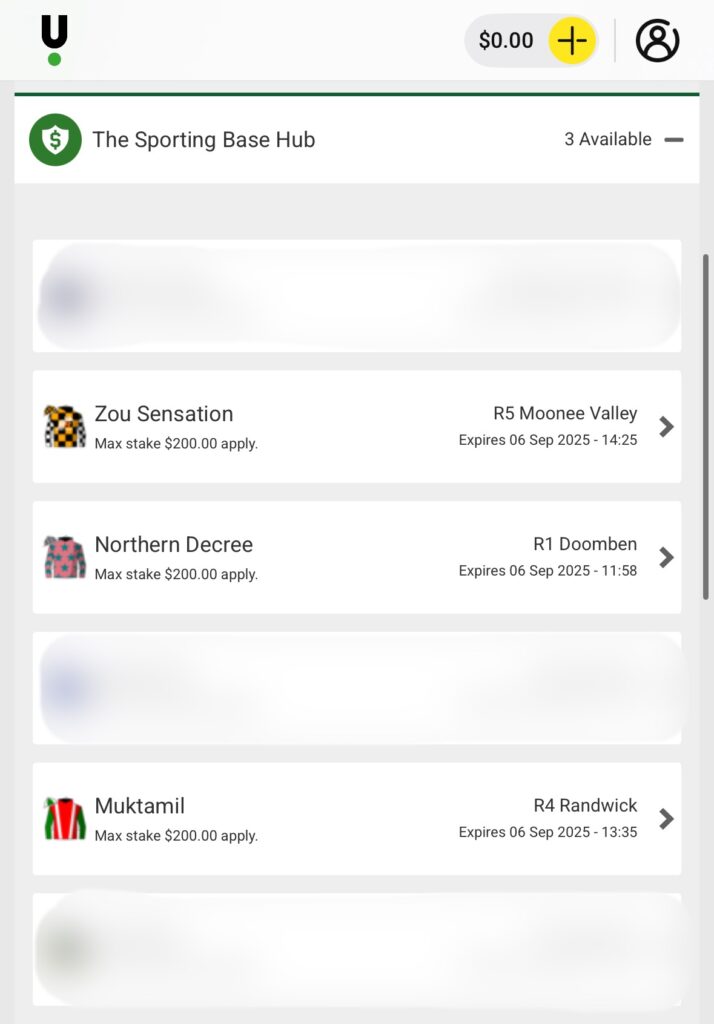Go to home via the Unibet logo
This screenshot has width=714, height=1024.
pyautogui.click(x=54, y=40)
